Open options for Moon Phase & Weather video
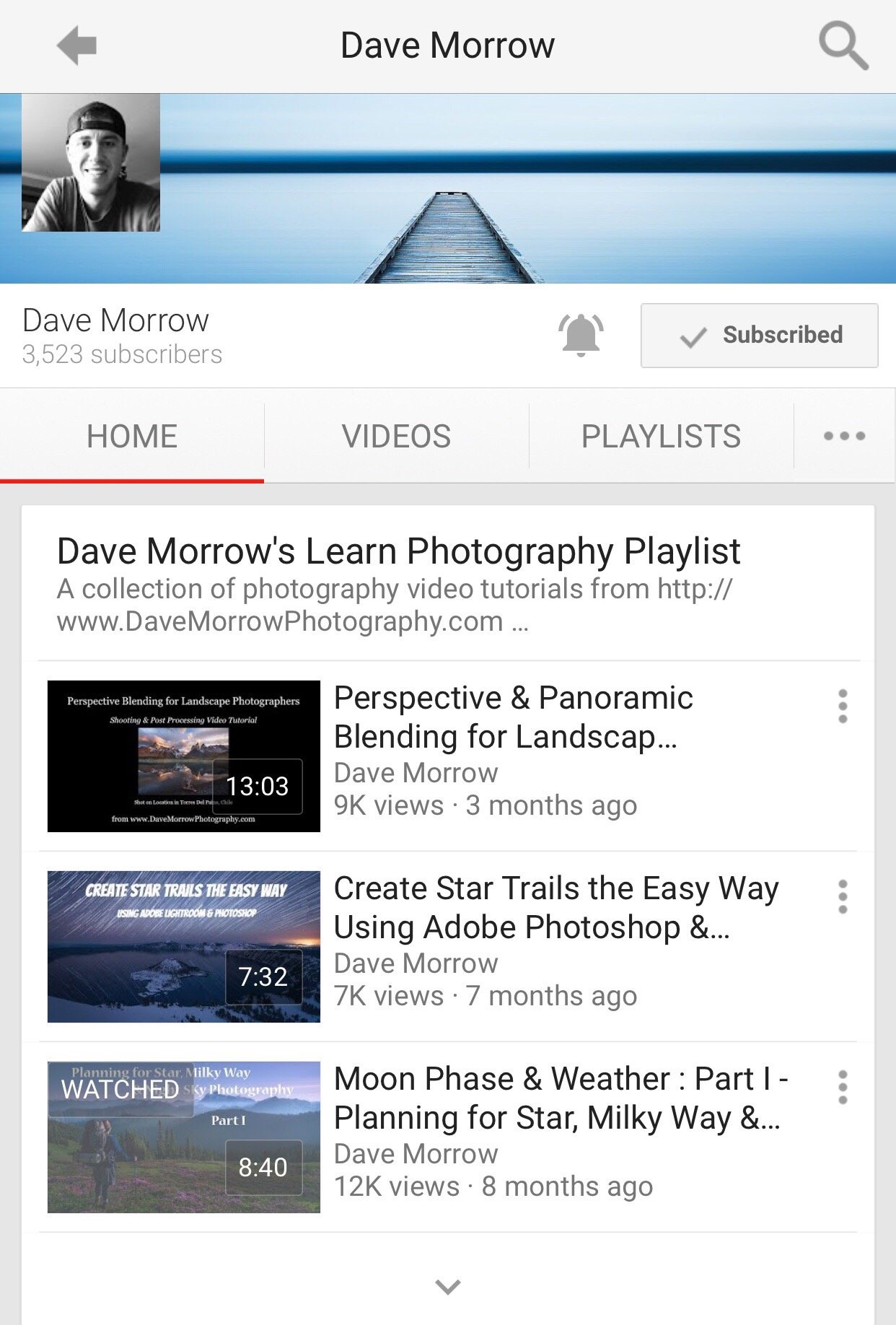 point(842,1088)
